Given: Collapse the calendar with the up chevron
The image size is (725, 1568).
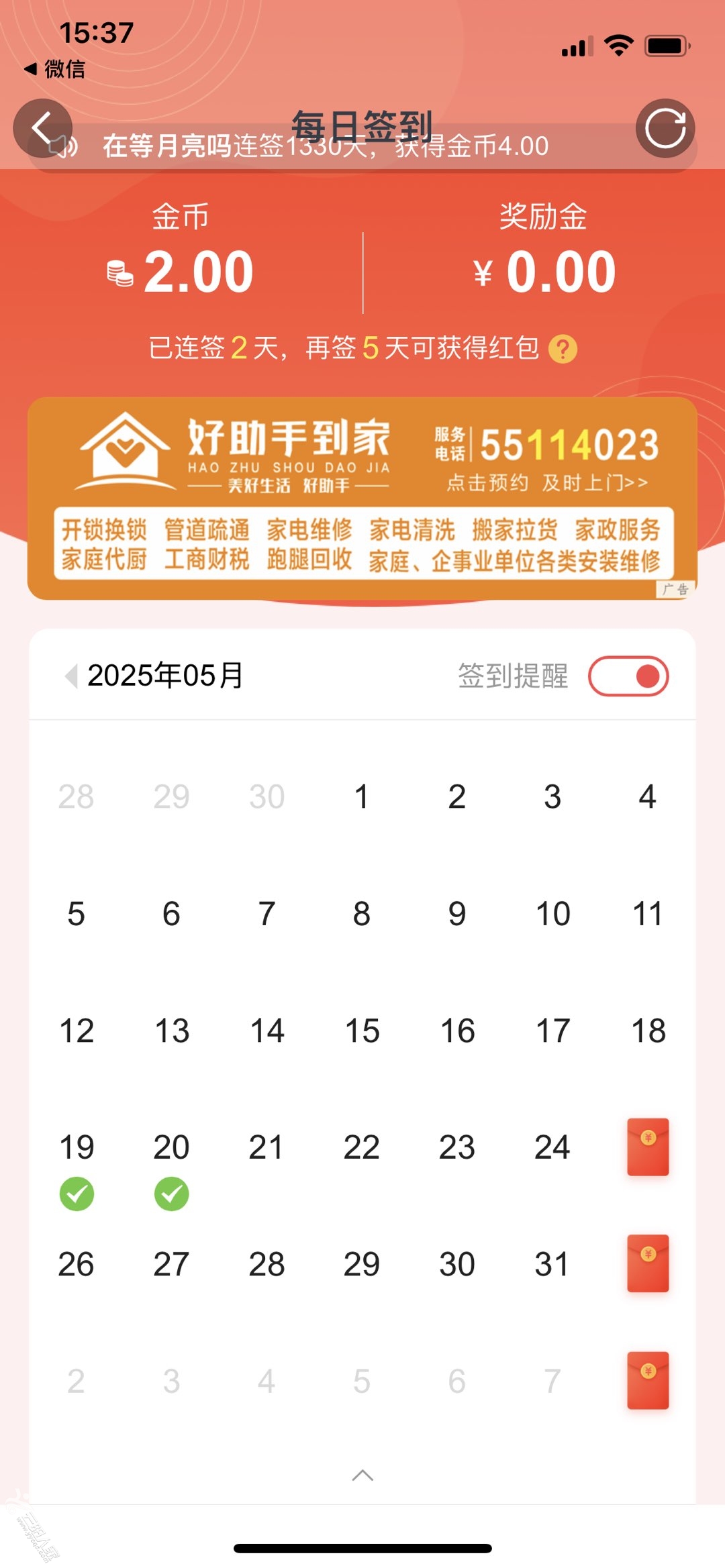Looking at the screenshot, I should (362, 1475).
